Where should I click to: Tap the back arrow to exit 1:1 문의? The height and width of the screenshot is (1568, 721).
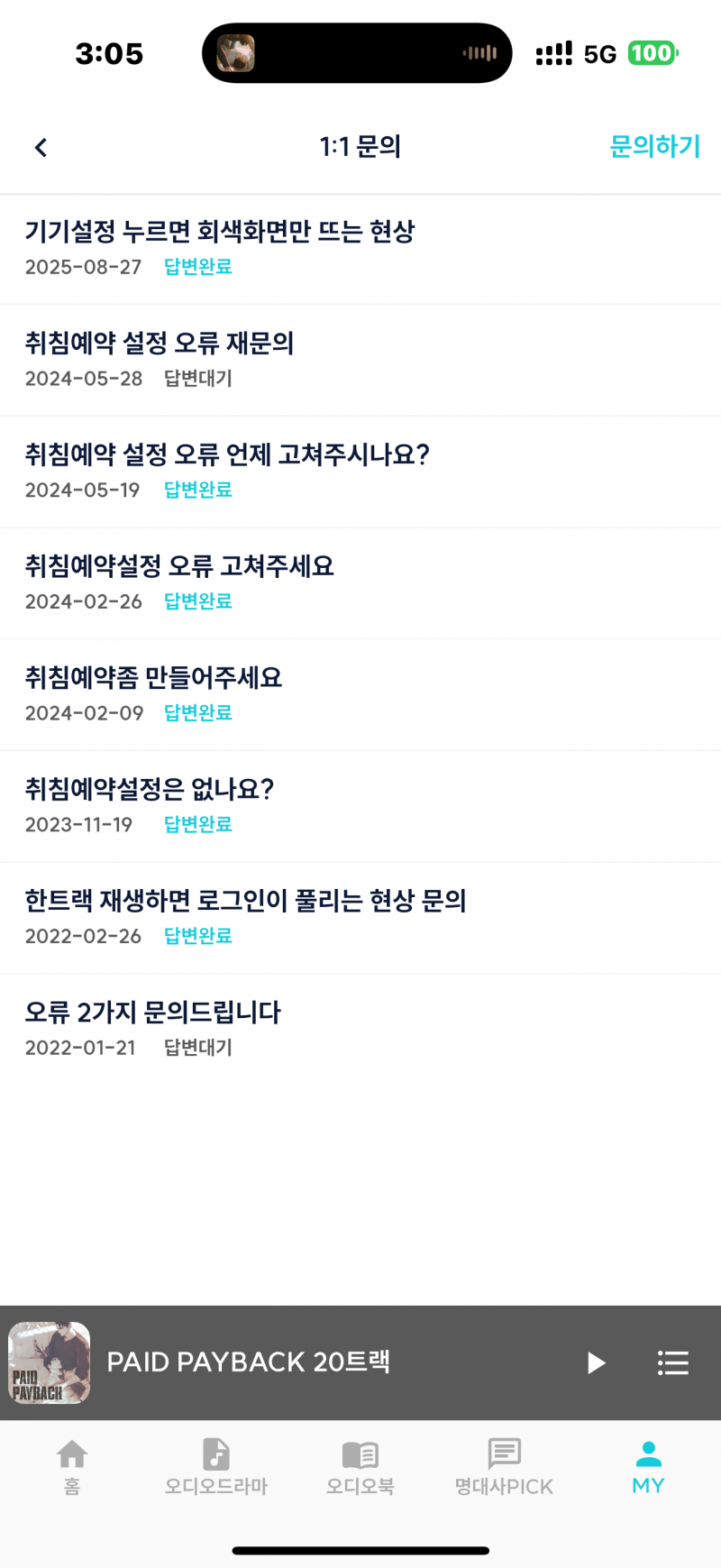40,147
